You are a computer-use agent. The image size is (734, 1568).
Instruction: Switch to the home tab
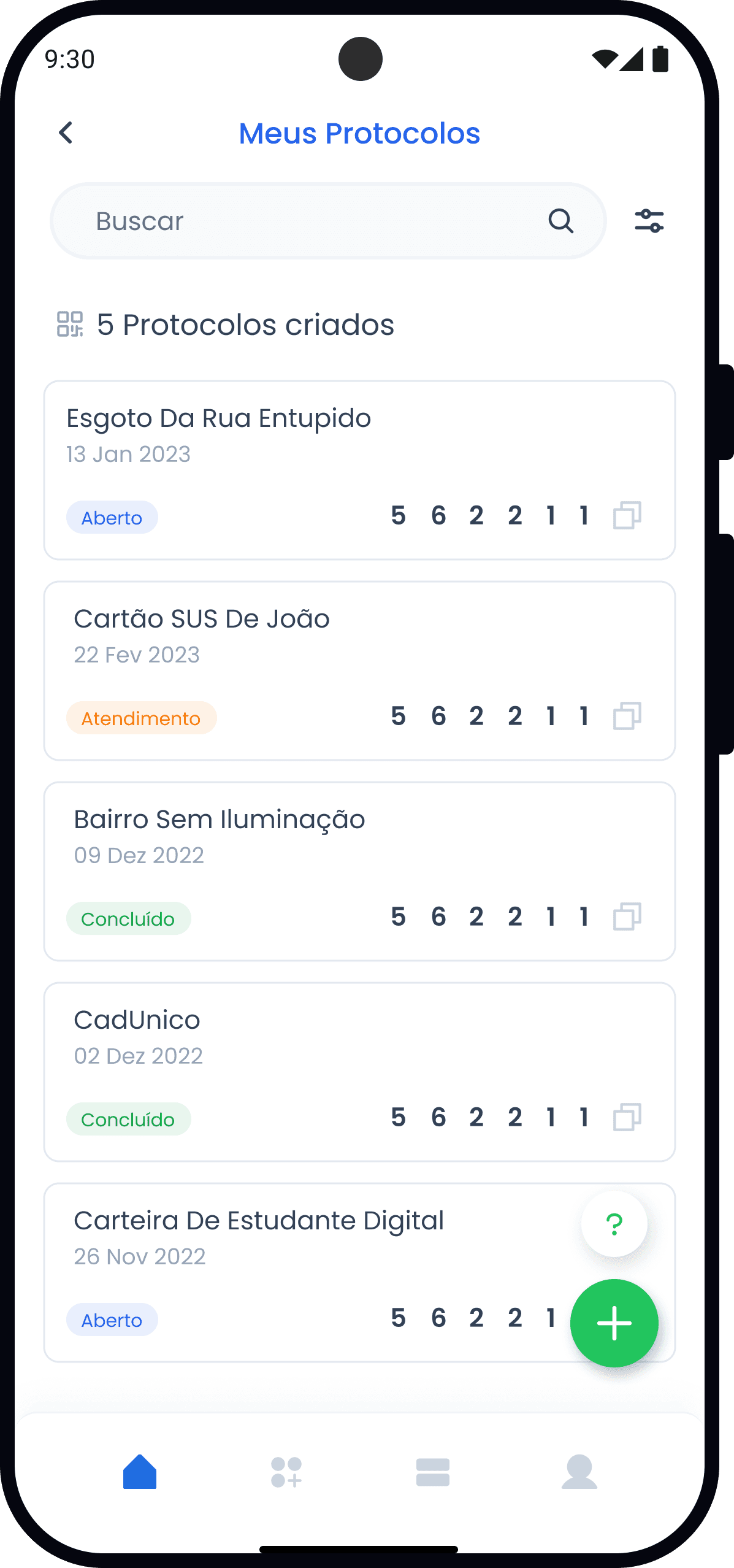(140, 1472)
